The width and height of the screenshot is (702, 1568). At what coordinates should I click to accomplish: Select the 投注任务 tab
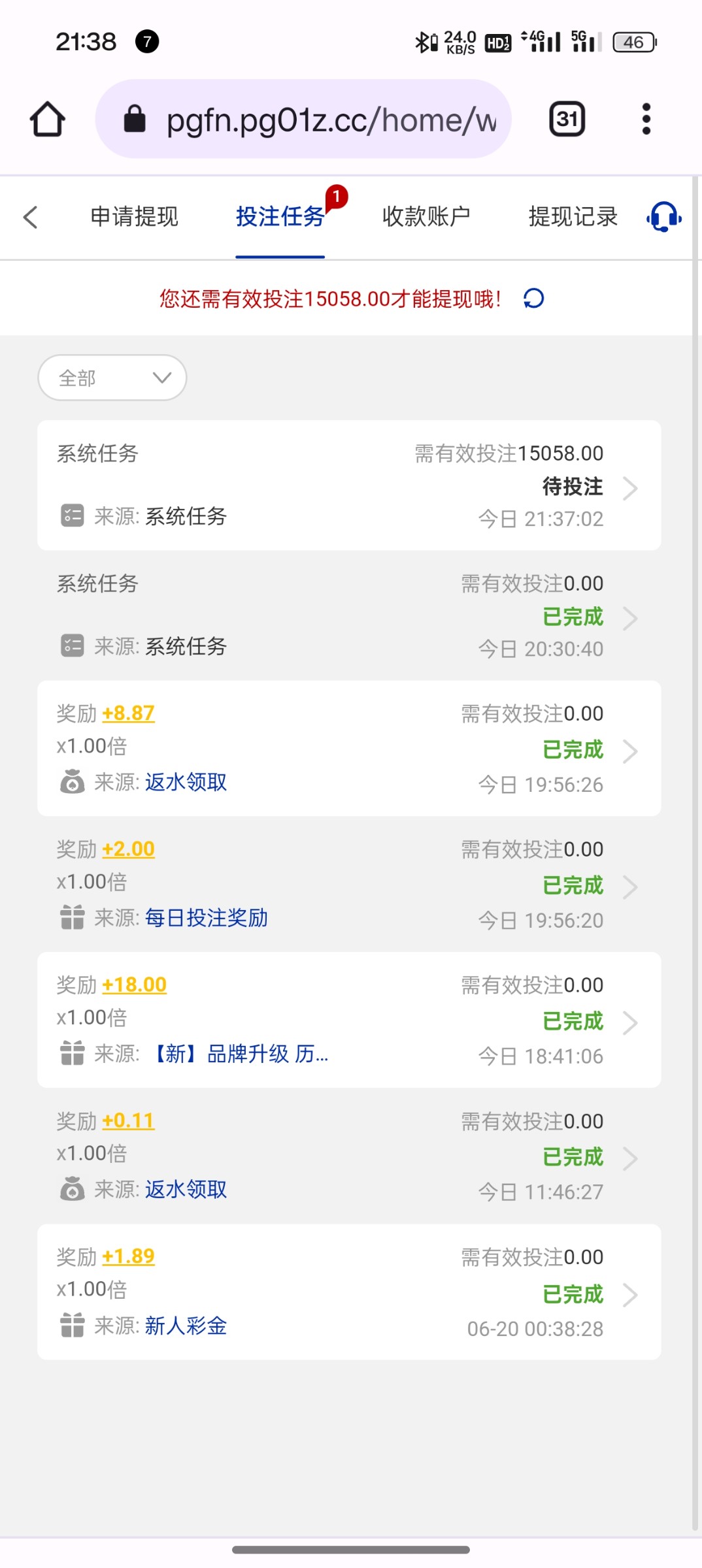[280, 217]
